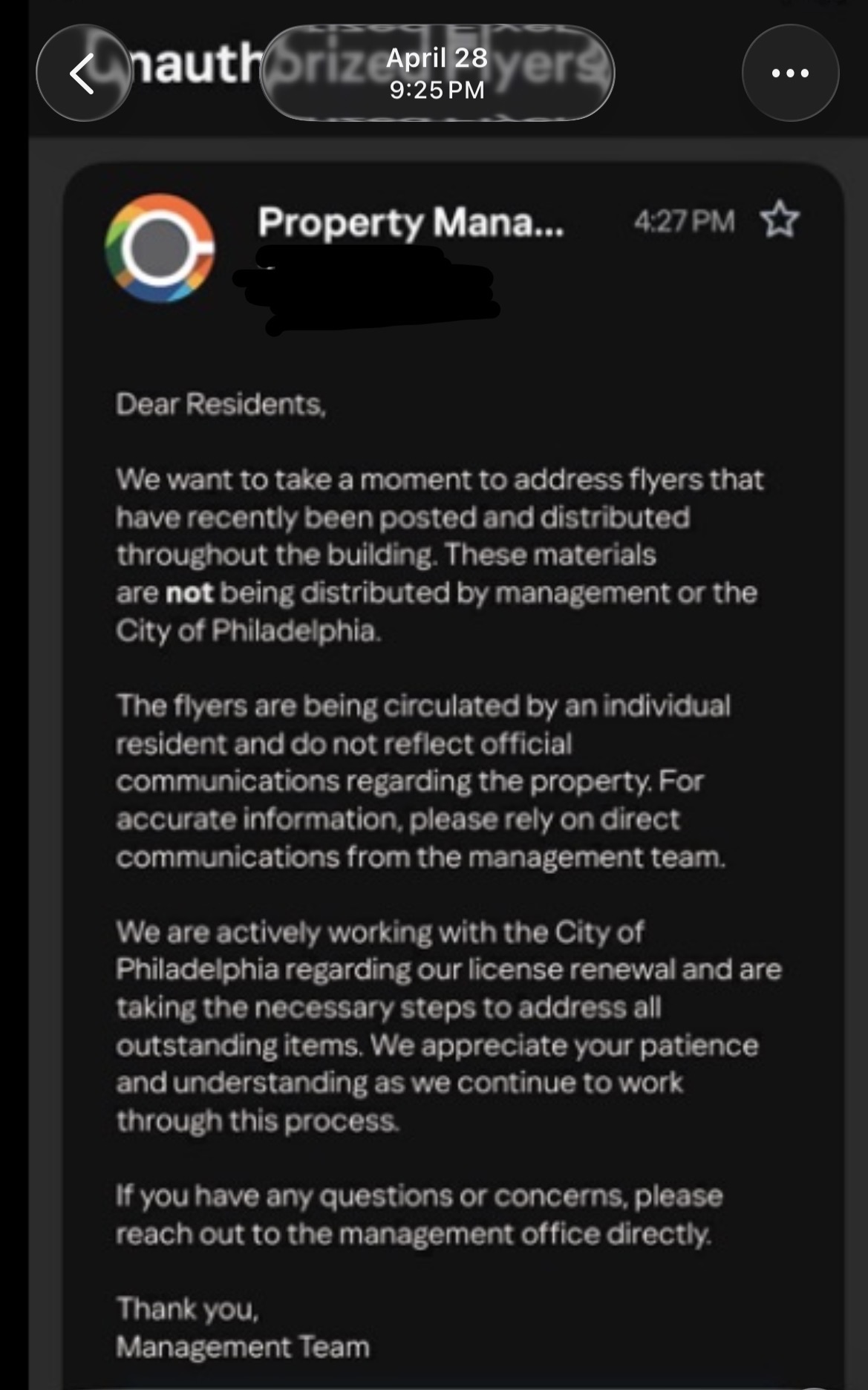
Task: Go back using the left chevron button
Action: (x=84, y=73)
